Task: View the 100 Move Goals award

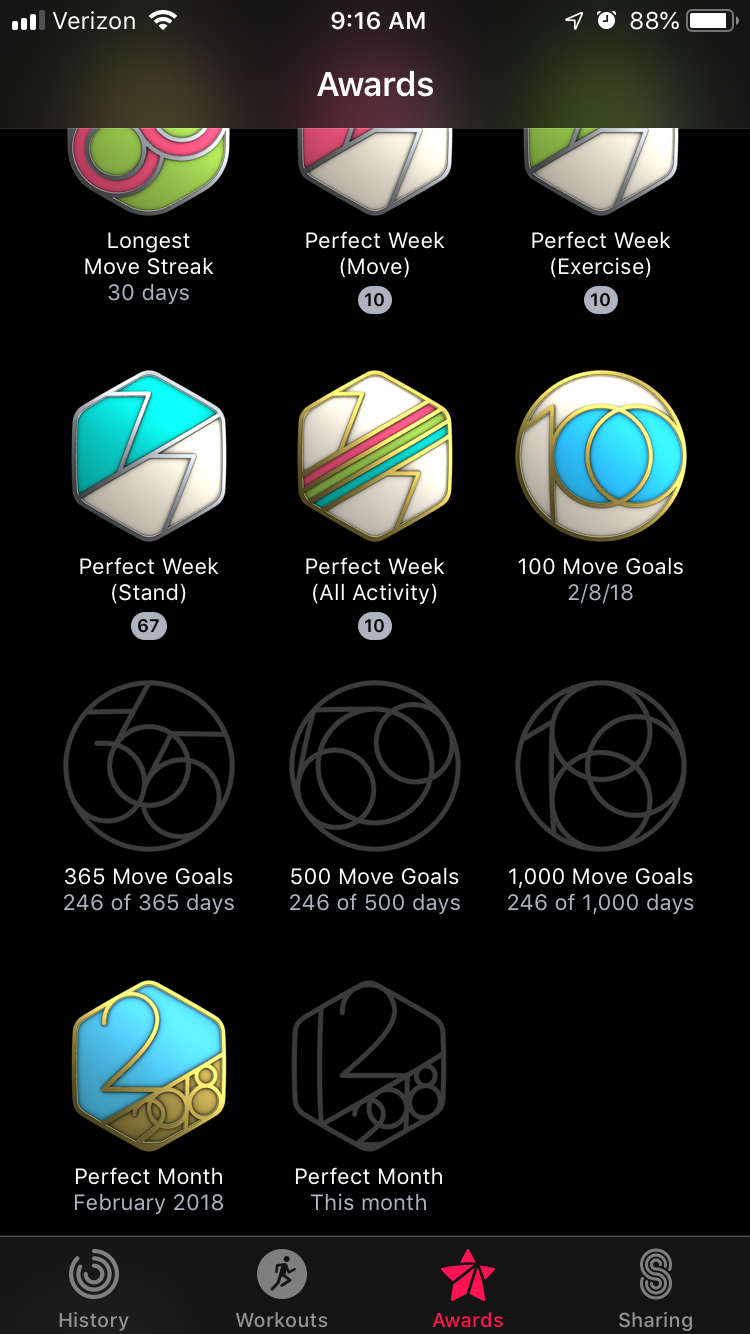Action: (601, 457)
